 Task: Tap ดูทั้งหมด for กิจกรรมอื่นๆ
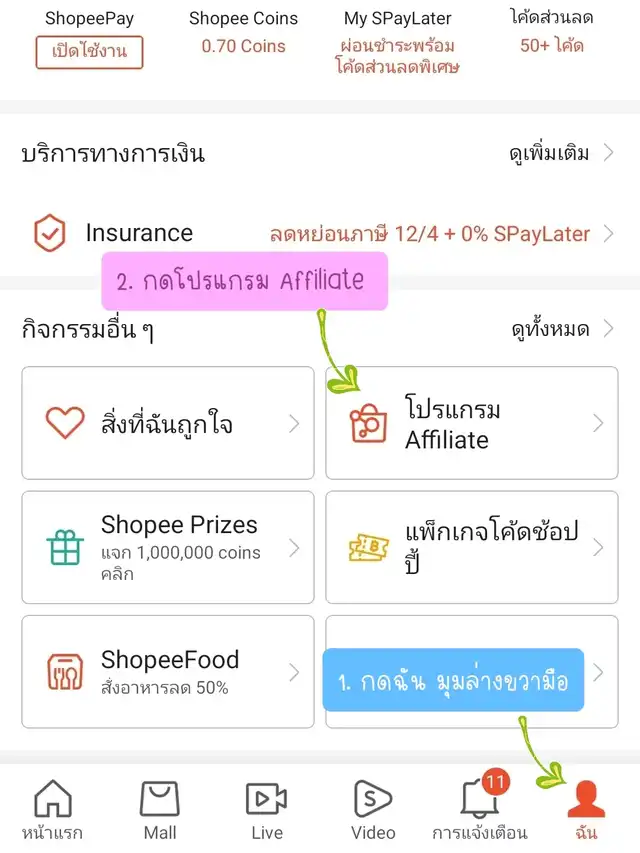click(561, 328)
